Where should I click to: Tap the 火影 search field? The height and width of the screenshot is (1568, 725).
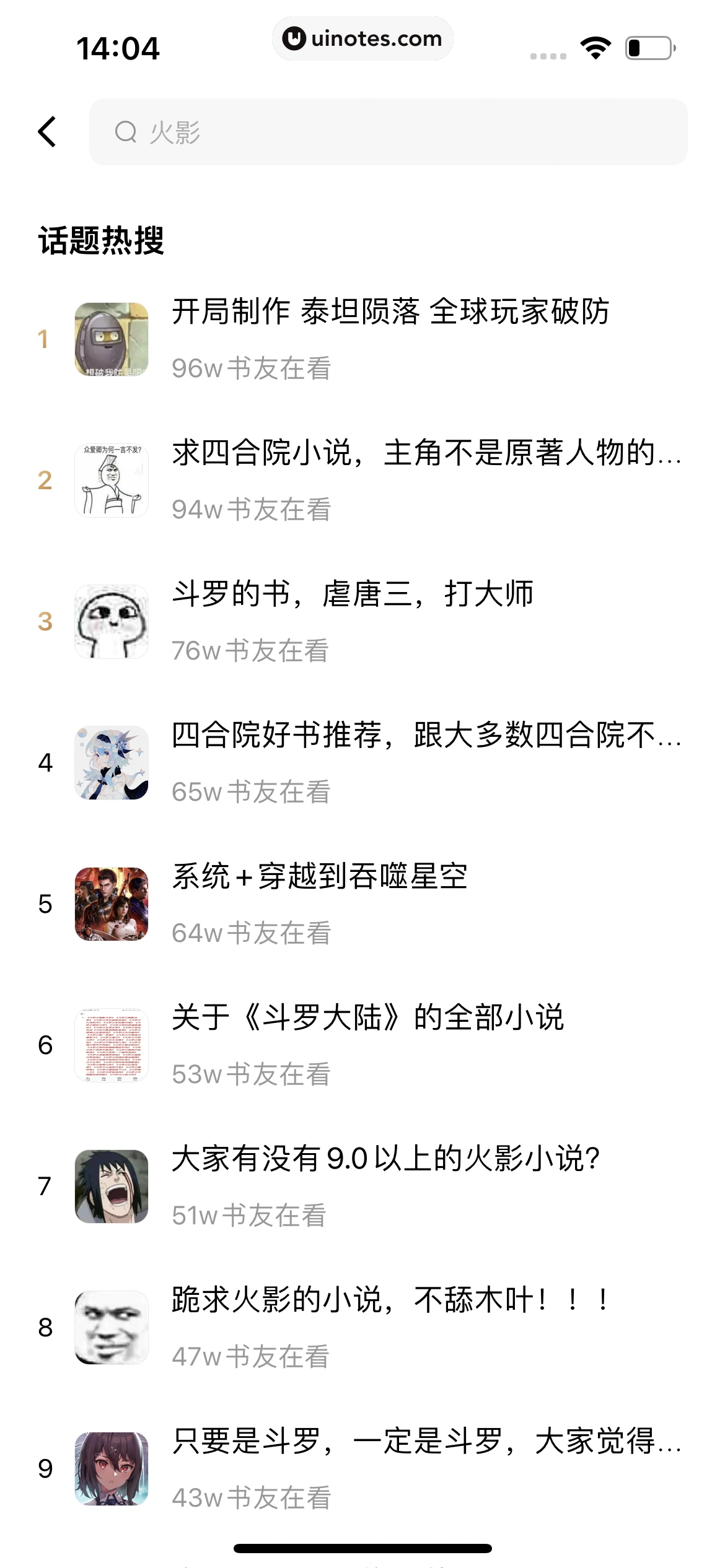tap(388, 132)
